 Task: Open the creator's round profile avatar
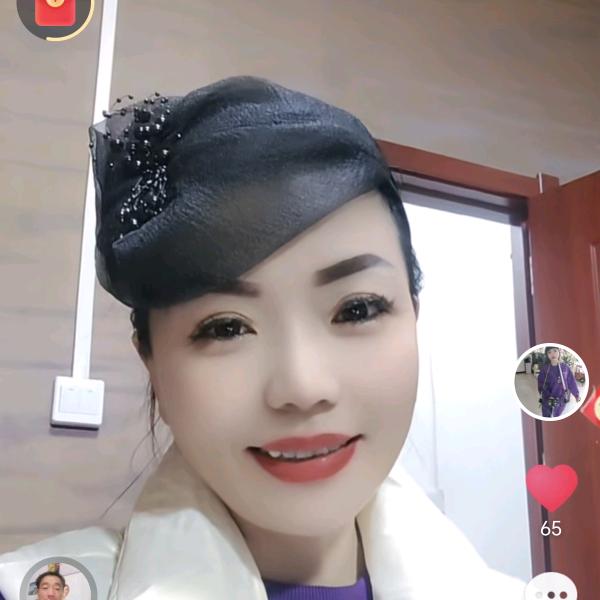pyautogui.click(x=551, y=382)
